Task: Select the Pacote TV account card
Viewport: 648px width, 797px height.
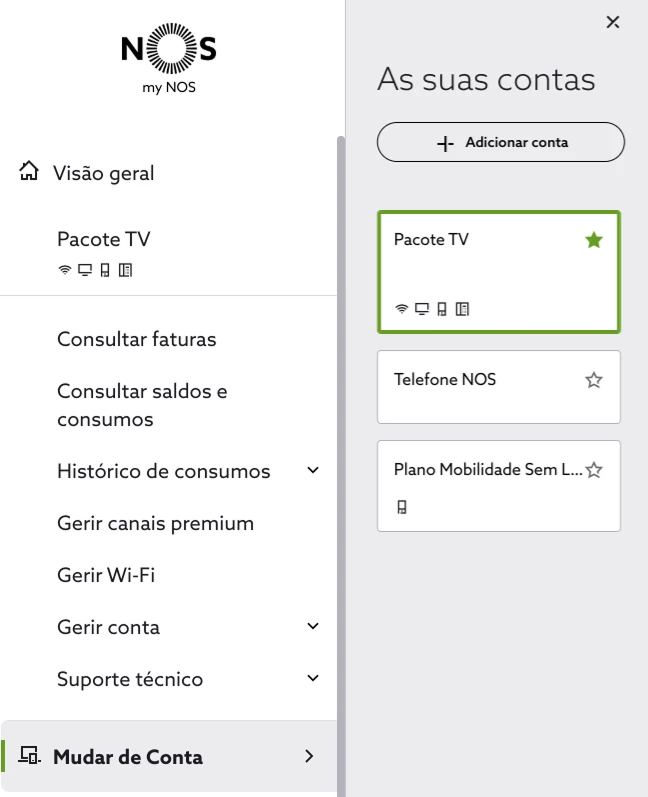Action: (480, 272)
